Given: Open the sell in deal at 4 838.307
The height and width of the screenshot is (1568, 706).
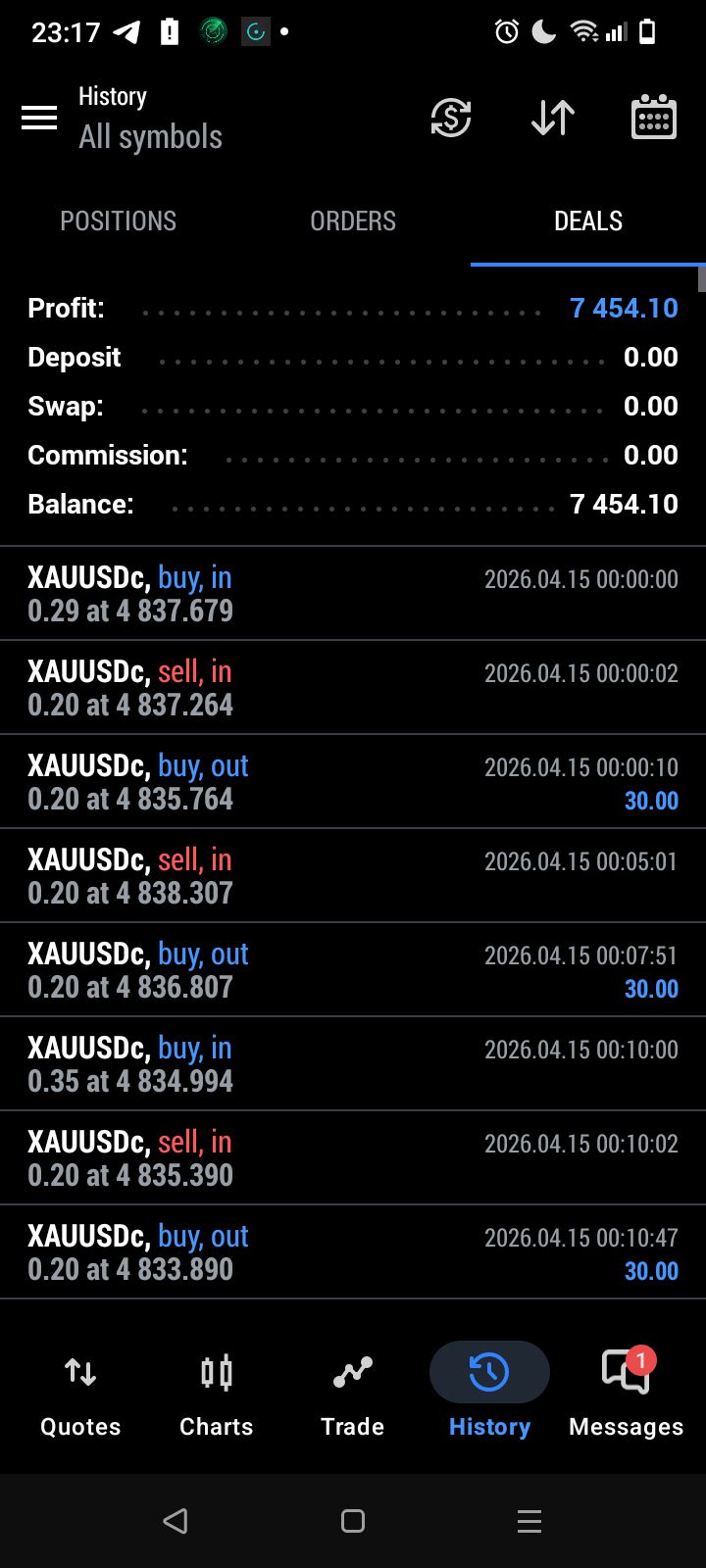Looking at the screenshot, I should point(353,876).
